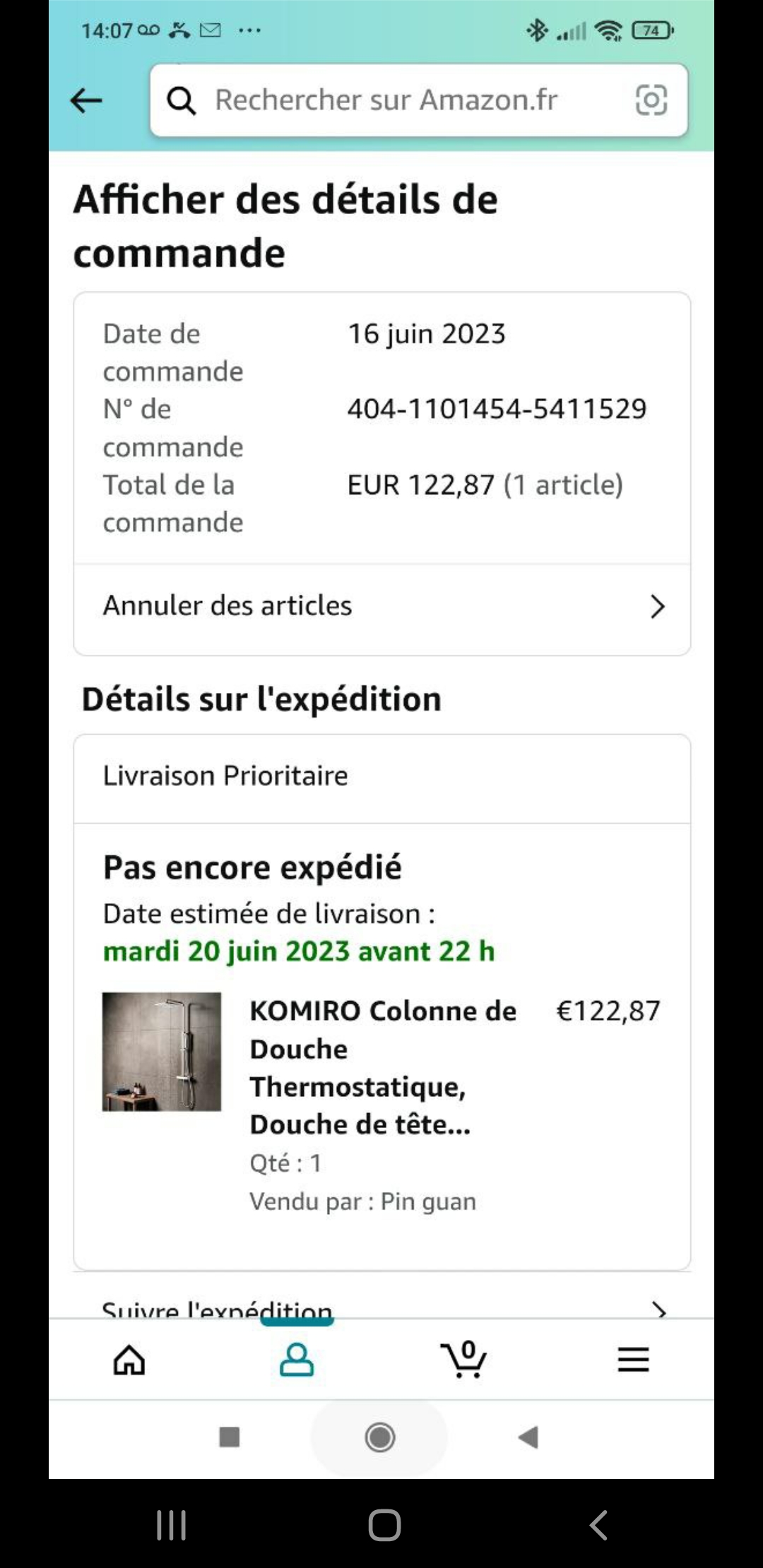Viewport: 763px width, 1568px height.
Task: Switch to the Home tab
Action: click(130, 1360)
